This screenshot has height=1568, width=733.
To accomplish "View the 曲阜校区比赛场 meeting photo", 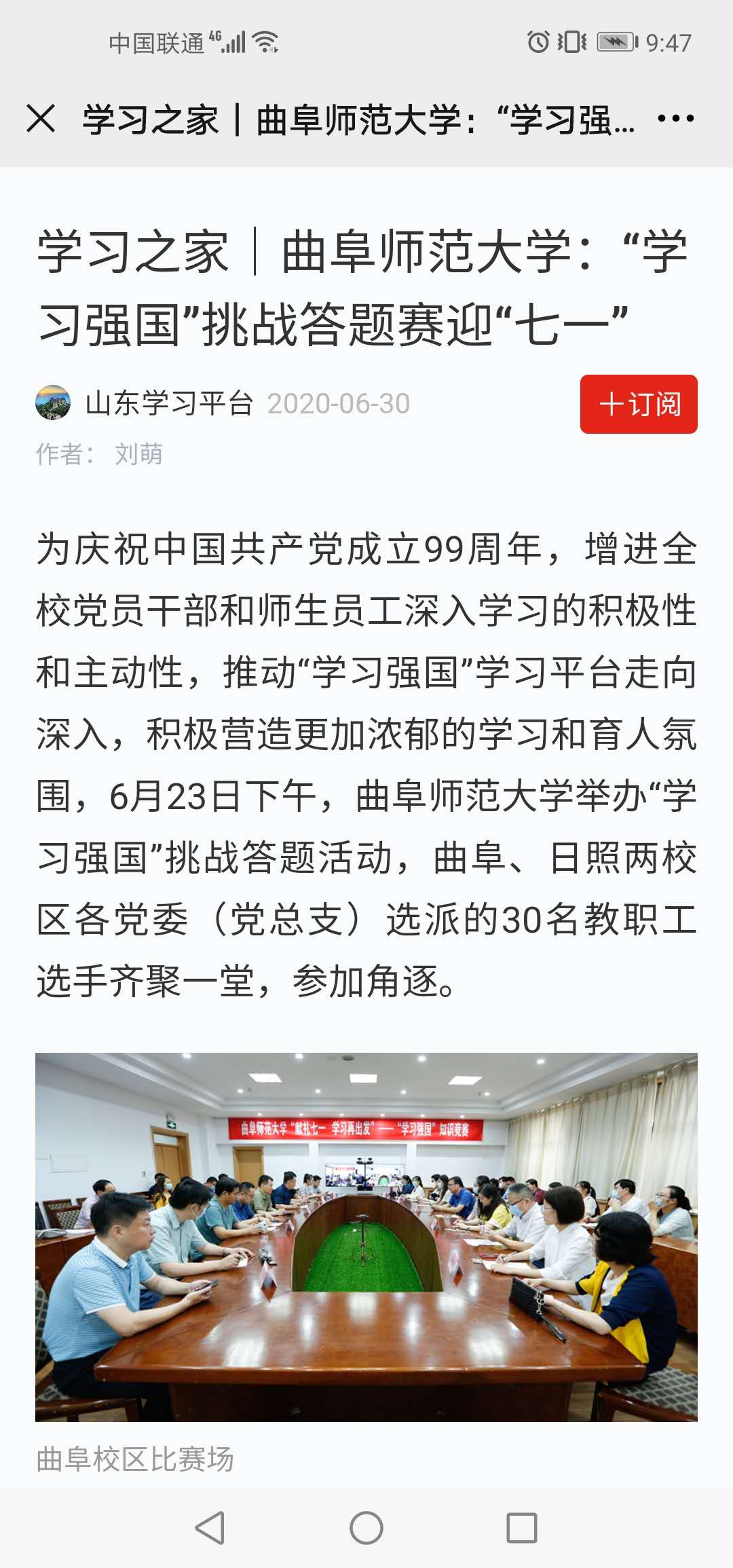I will click(x=366, y=1237).
